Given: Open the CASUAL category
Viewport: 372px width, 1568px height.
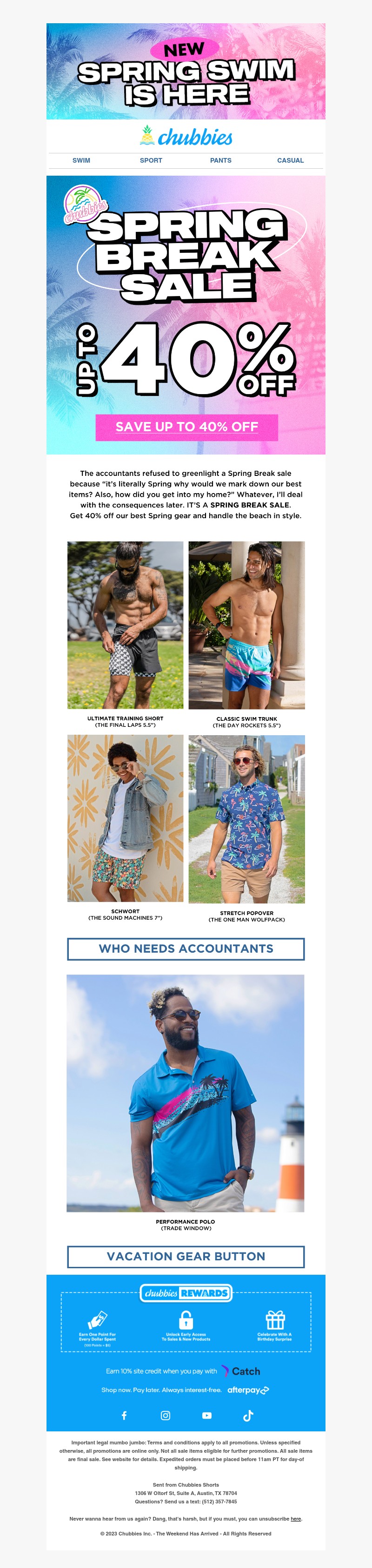Looking at the screenshot, I should point(290,161).
